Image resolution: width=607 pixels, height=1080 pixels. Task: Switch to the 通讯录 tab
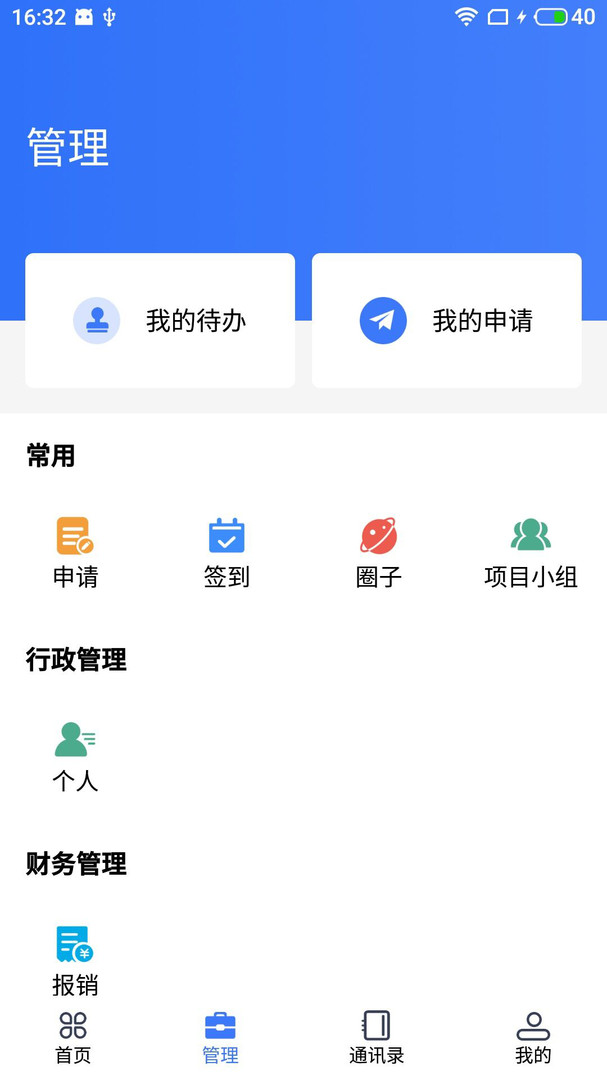coord(376,1038)
